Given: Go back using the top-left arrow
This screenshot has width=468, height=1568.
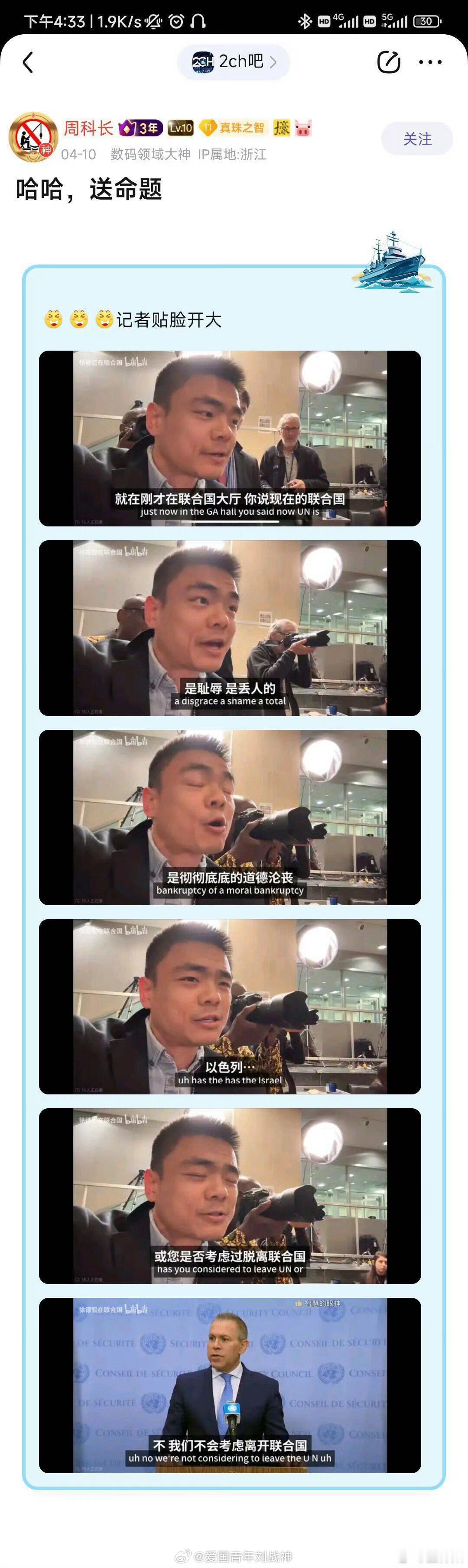Looking at the screenshot, I should tap(27, 62).
